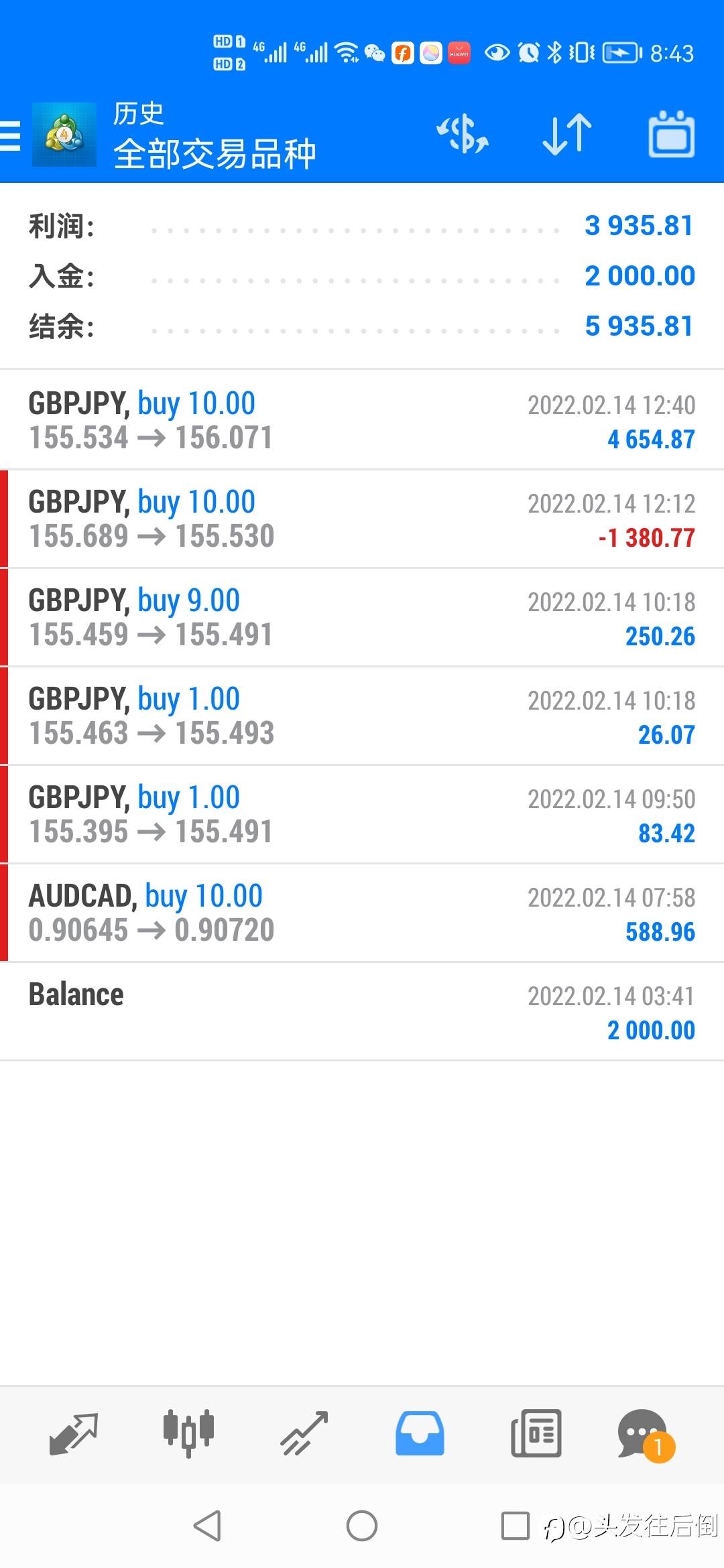Tap the Balance 2 000.00 deposit entry
724x1568 pixels.
click(x=362, y=1011)
